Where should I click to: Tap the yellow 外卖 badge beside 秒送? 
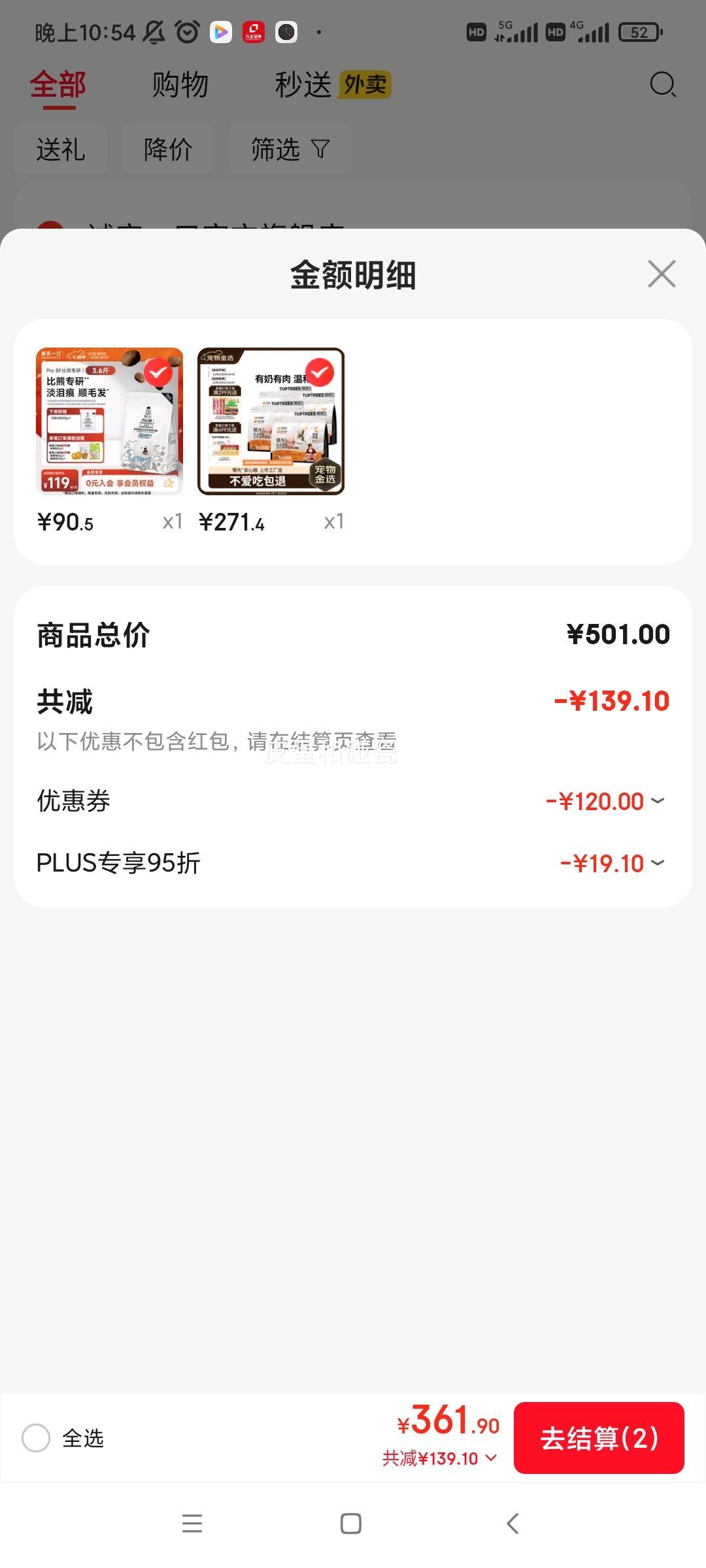(x=365, y=85)
